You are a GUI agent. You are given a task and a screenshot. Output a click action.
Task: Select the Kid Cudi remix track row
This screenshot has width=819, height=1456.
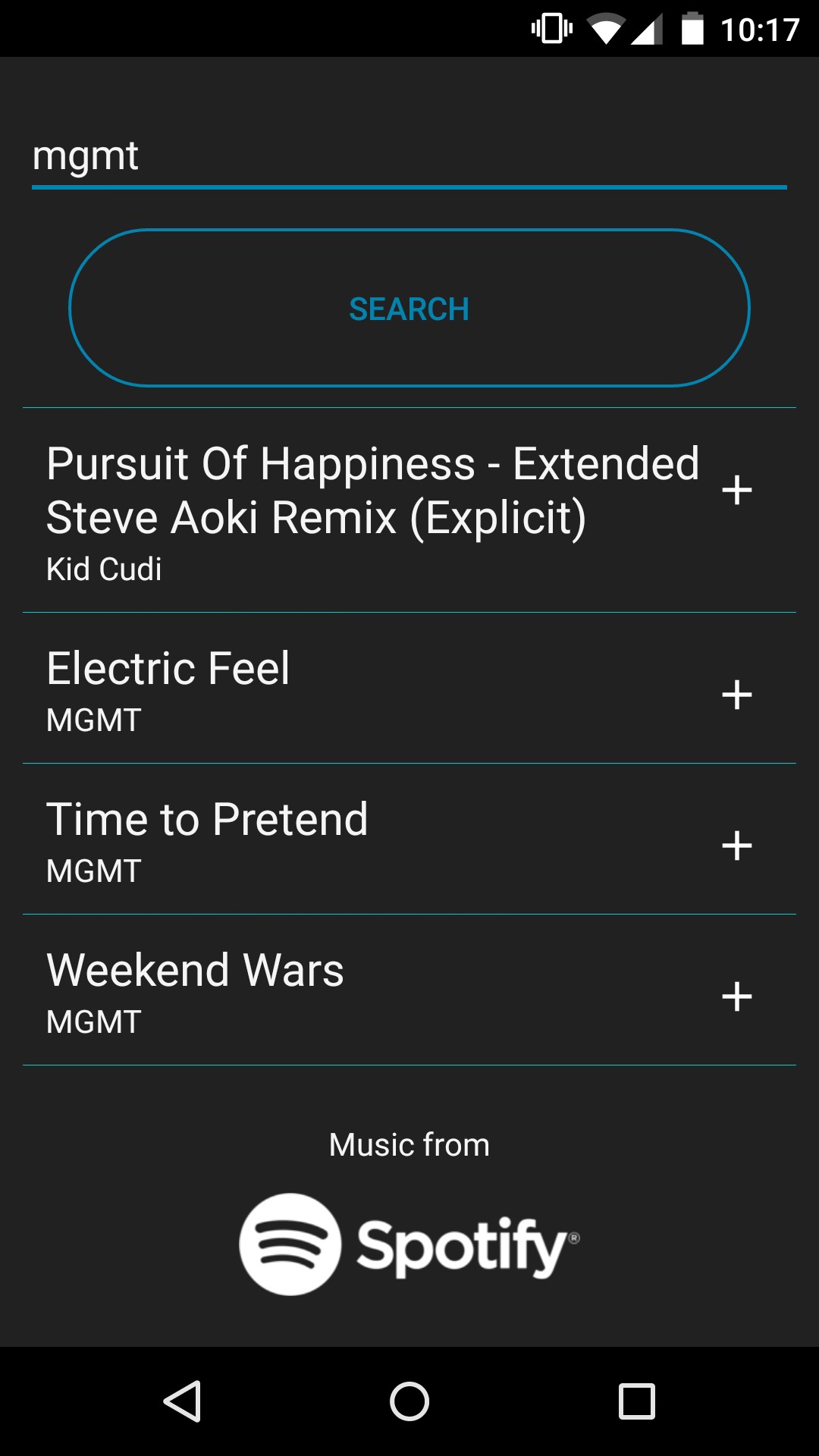(x=341, y=508)
